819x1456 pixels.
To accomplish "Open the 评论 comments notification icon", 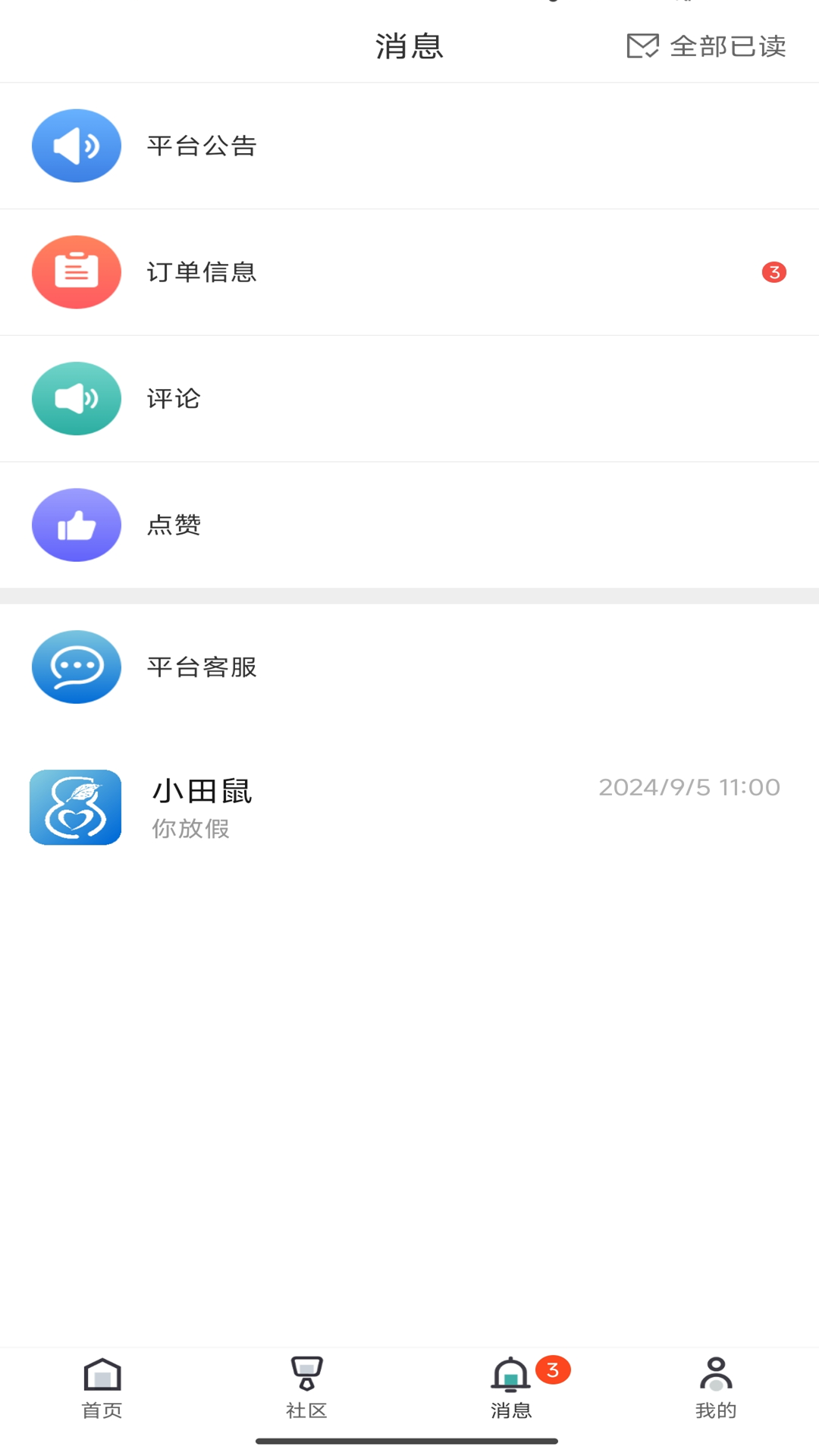I will [76, 398].
